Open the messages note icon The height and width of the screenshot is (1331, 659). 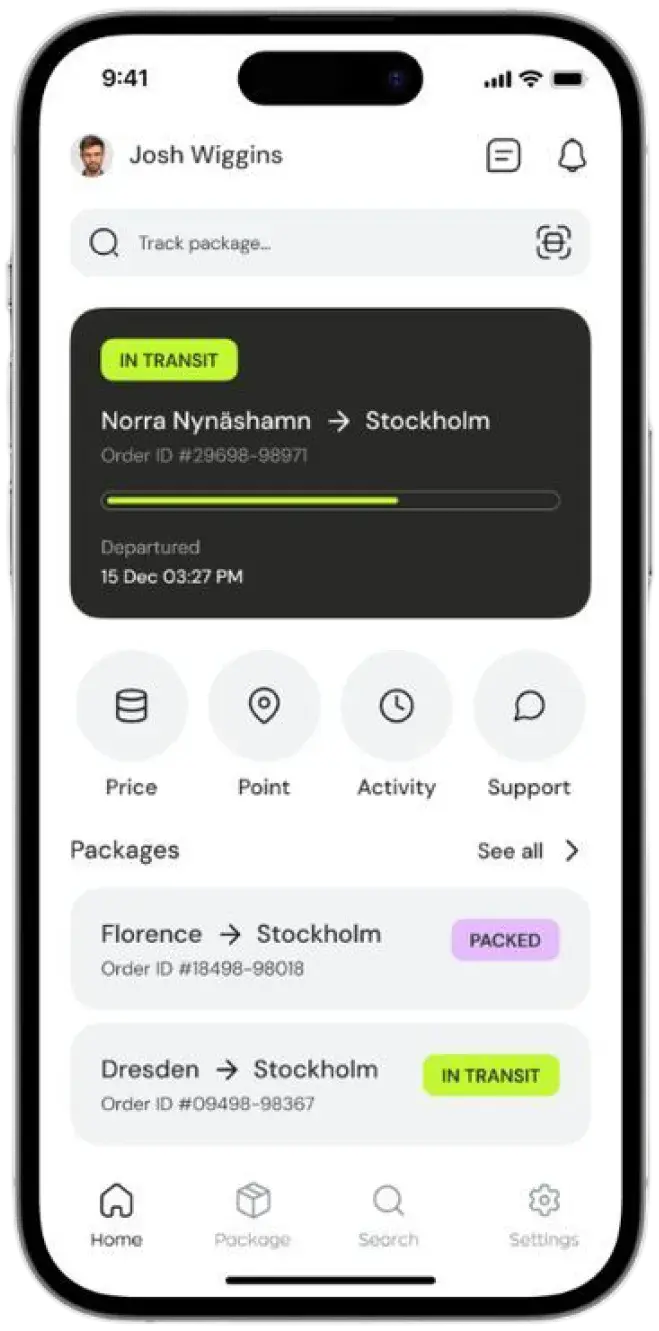503,156
